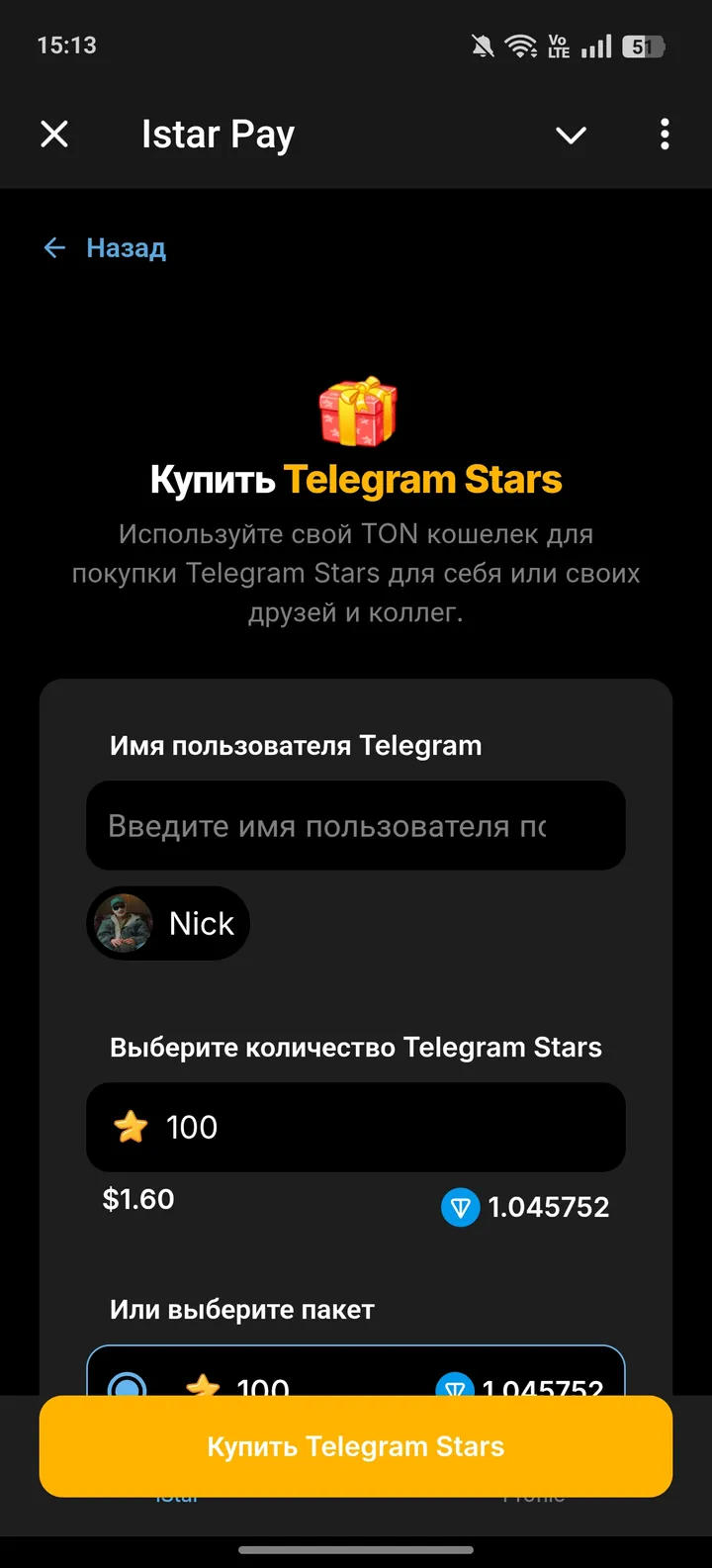The height and width of the screenshot is (1568, 712).
Task: Tap the username input field to enter a name
Action: point(356,825)
